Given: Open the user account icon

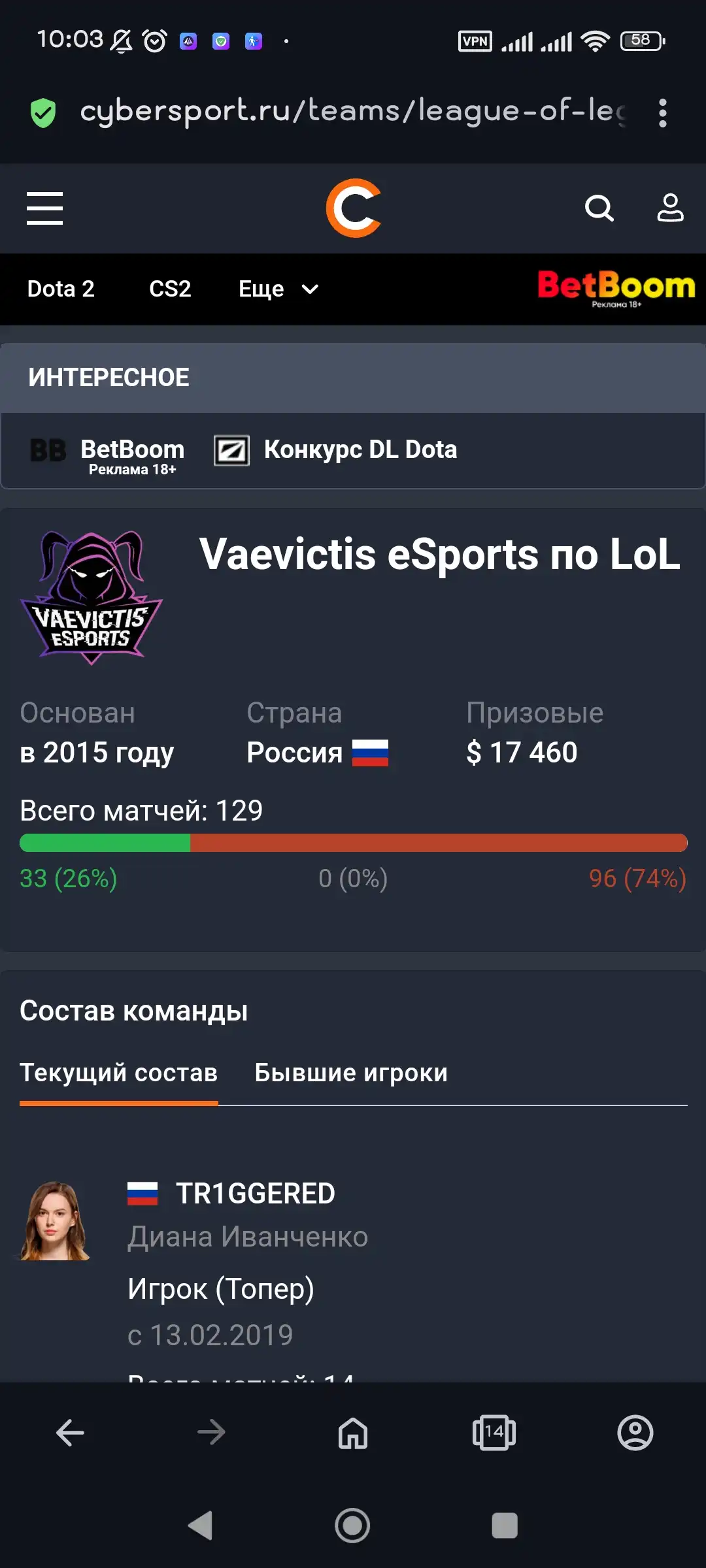Looking at the screenshot, I should pos(670,208).
